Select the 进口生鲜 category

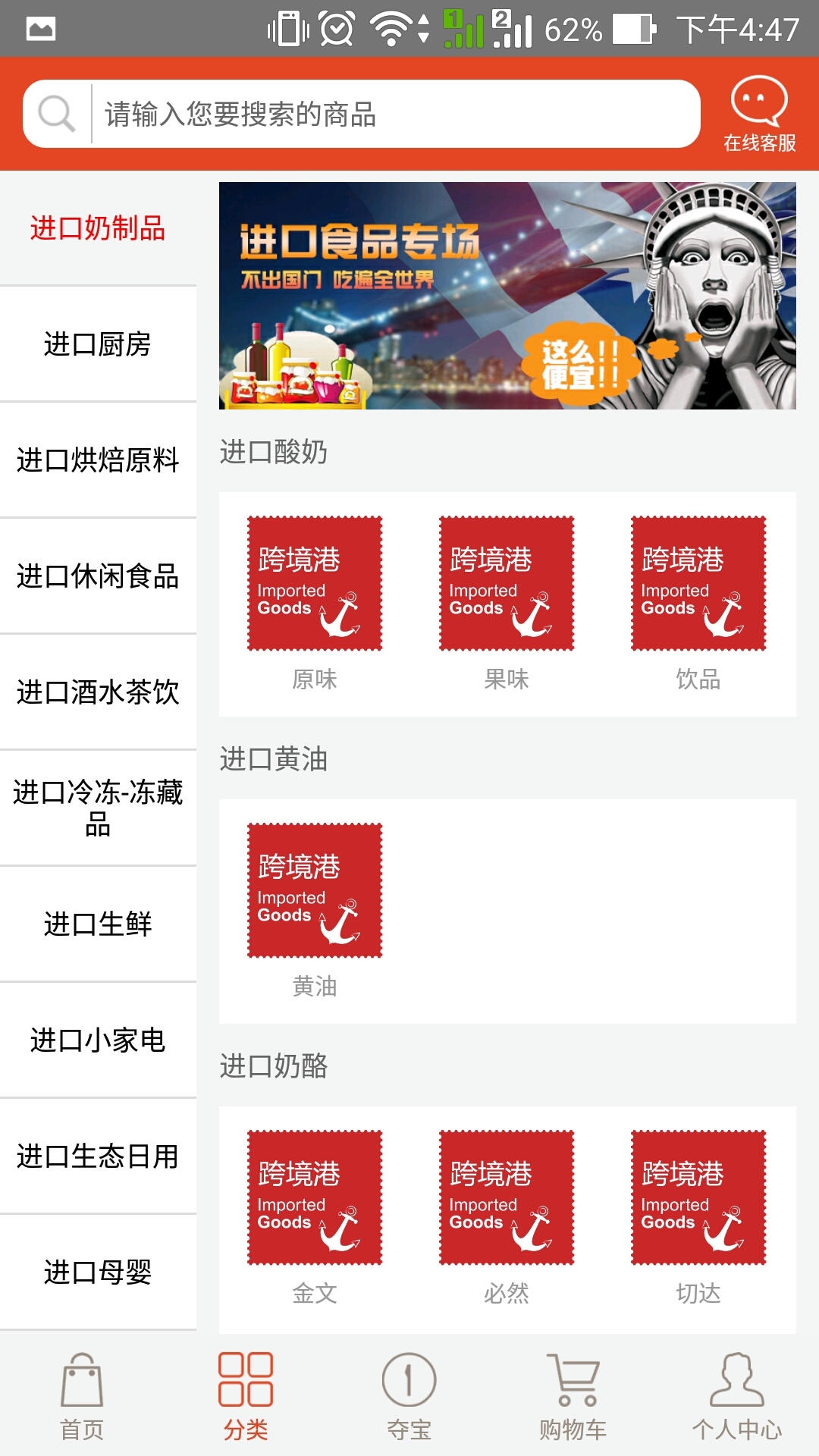click(x=98, y=924)
